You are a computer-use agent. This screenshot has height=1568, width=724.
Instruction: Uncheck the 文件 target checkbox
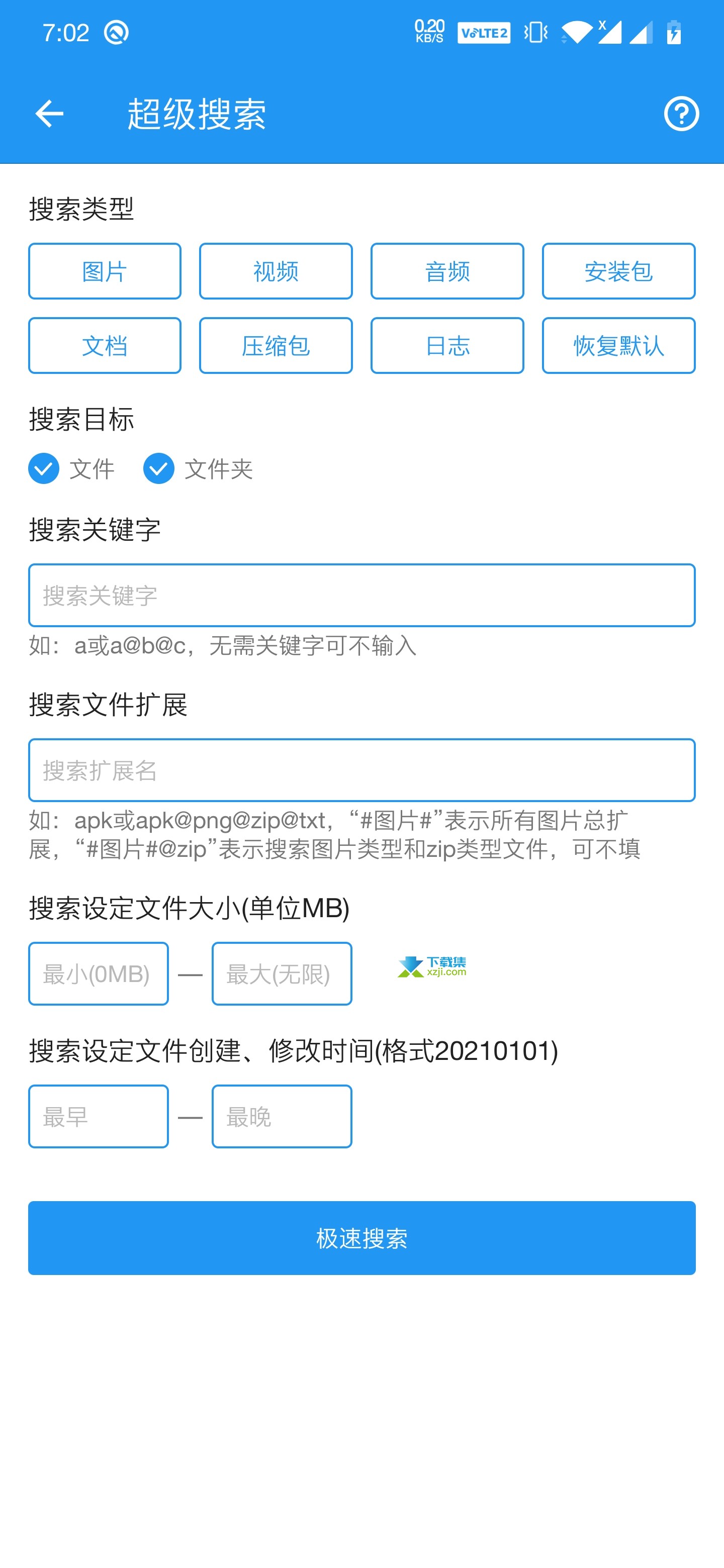[44, 468]
